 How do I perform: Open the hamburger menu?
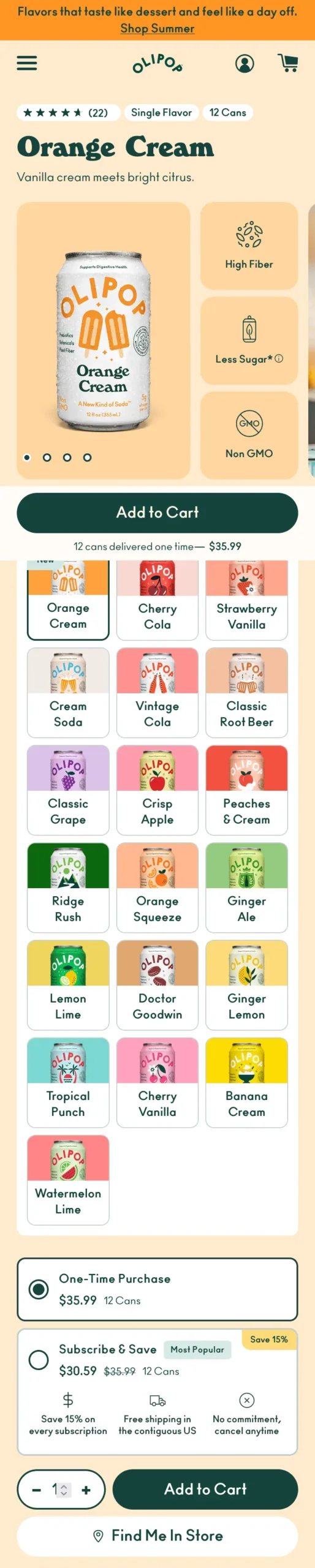(x=27, y=63)
